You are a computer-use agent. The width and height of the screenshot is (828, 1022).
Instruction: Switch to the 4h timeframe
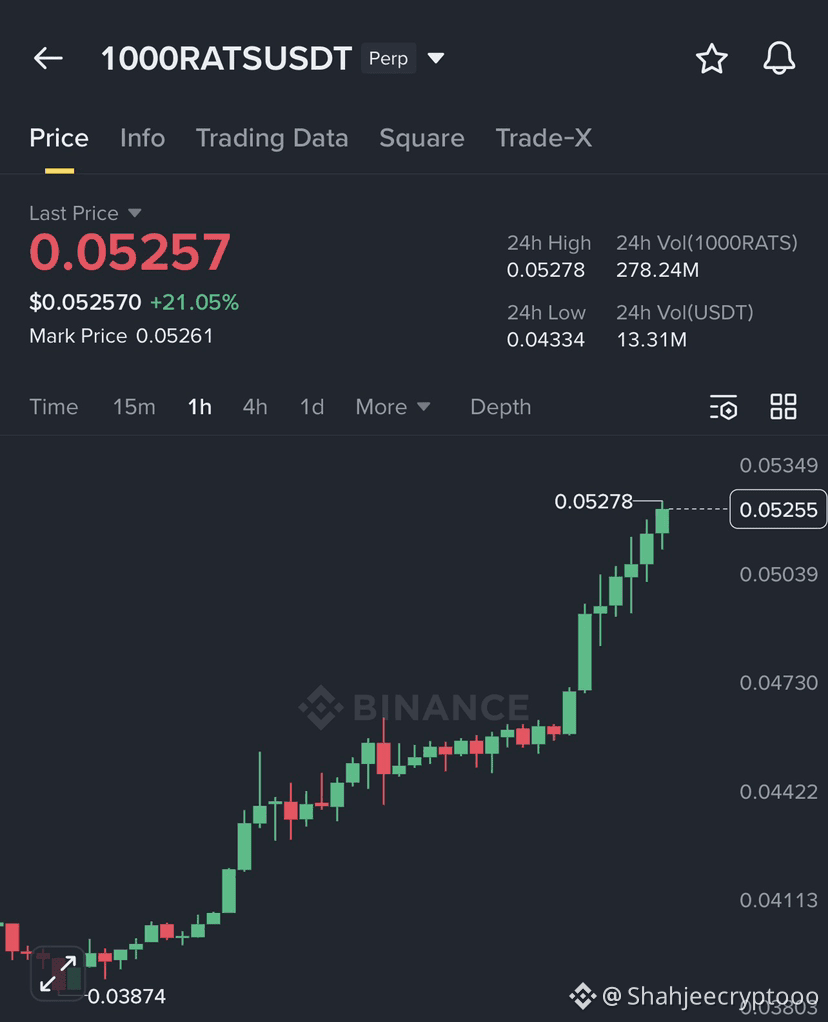[254, 407]
